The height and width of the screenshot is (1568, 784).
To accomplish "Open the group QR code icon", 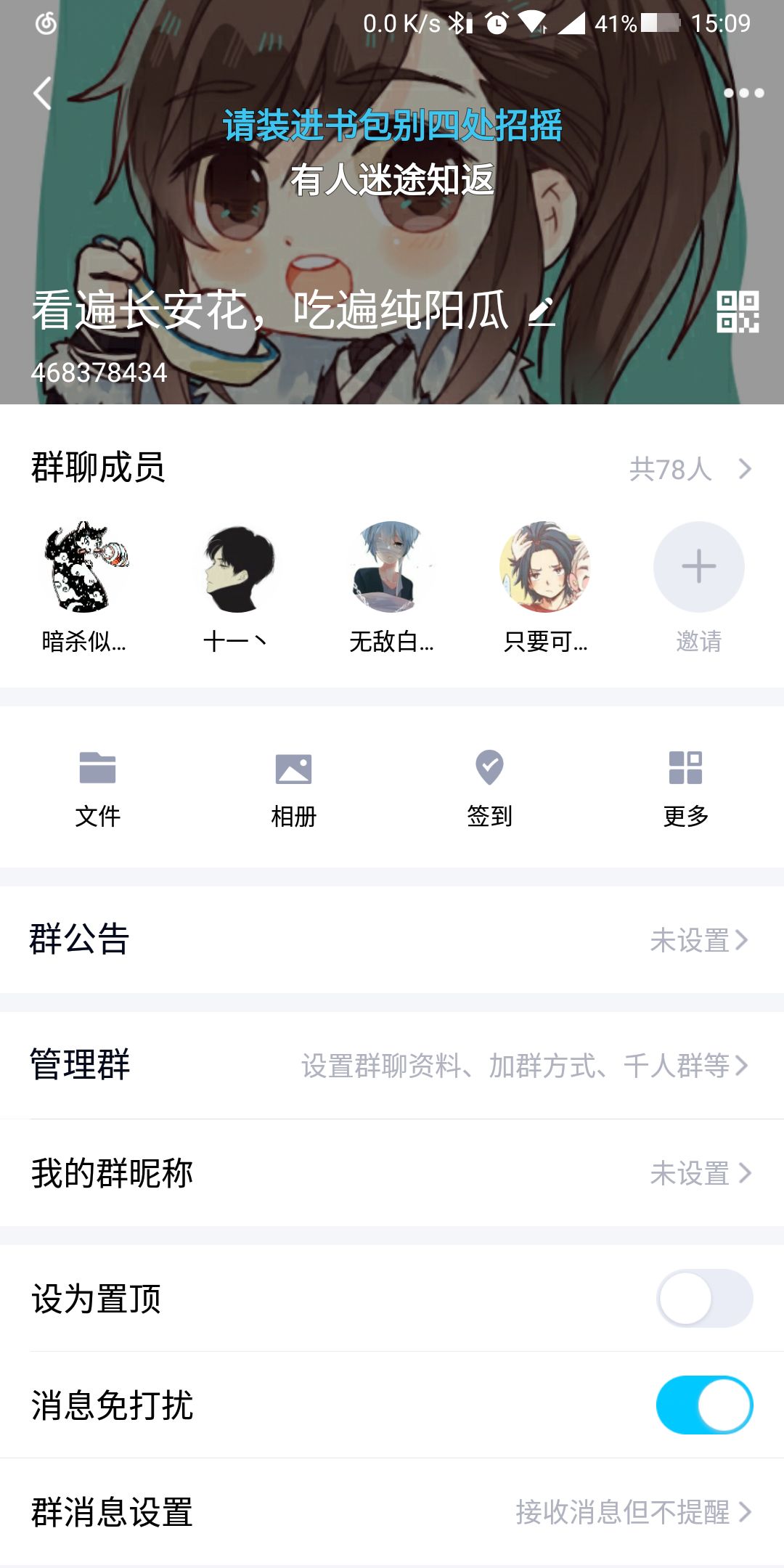I will (738, 311).
